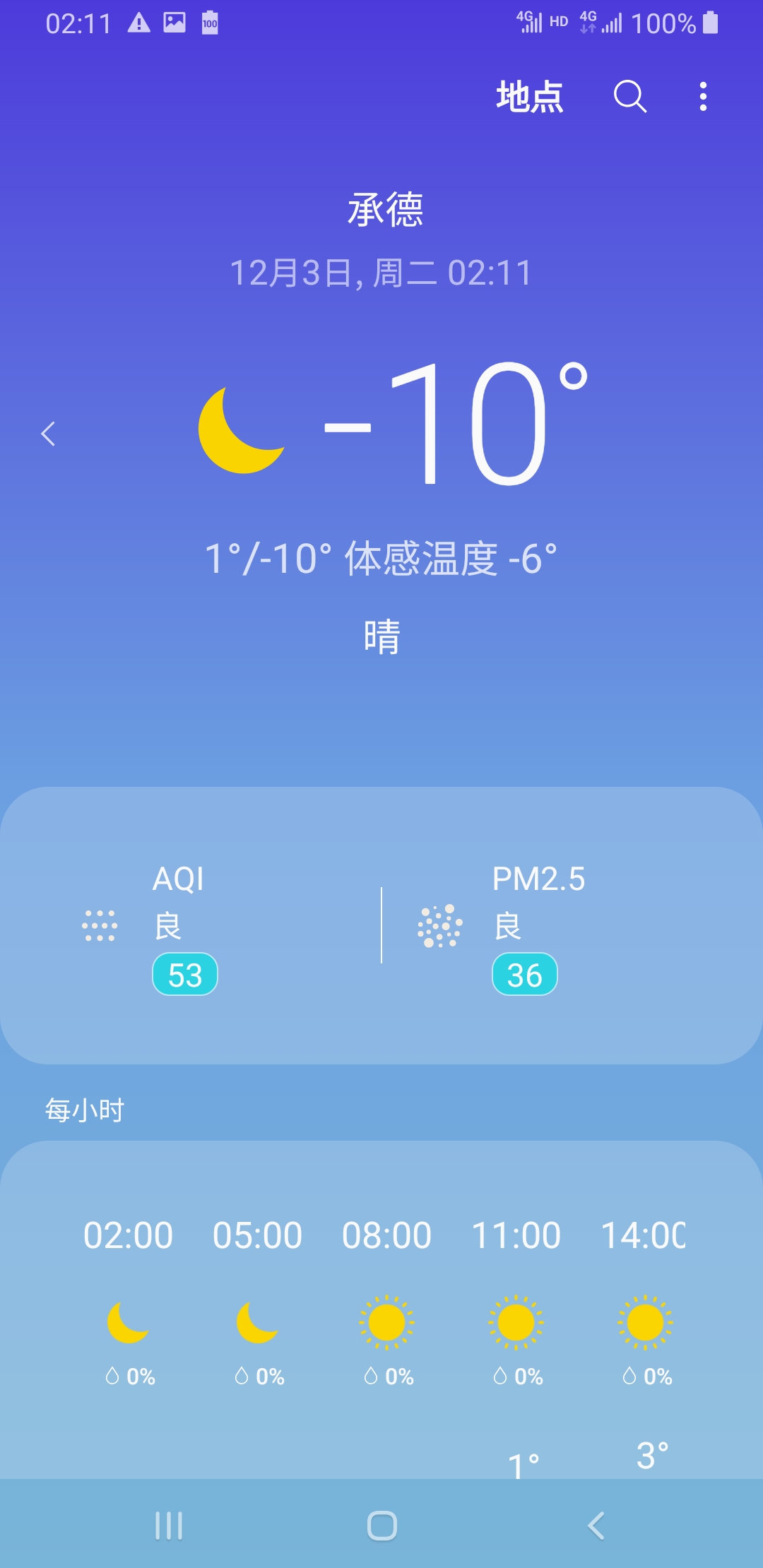Open the AQI air quality details
The height and width of the screenshot is (1568, 763).
184,927
